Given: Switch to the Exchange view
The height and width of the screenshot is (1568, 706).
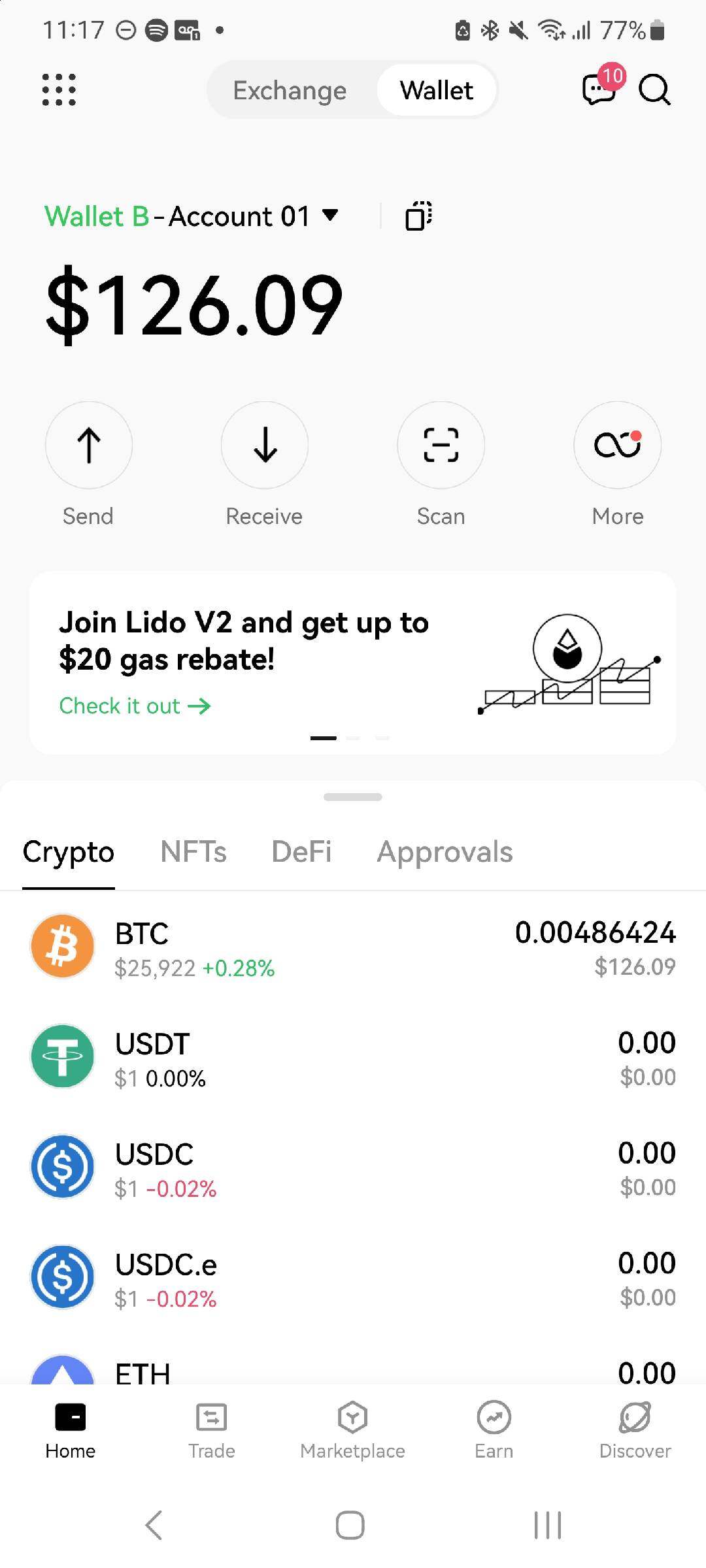Looking at the screenshot, I should tap(290, 90).
